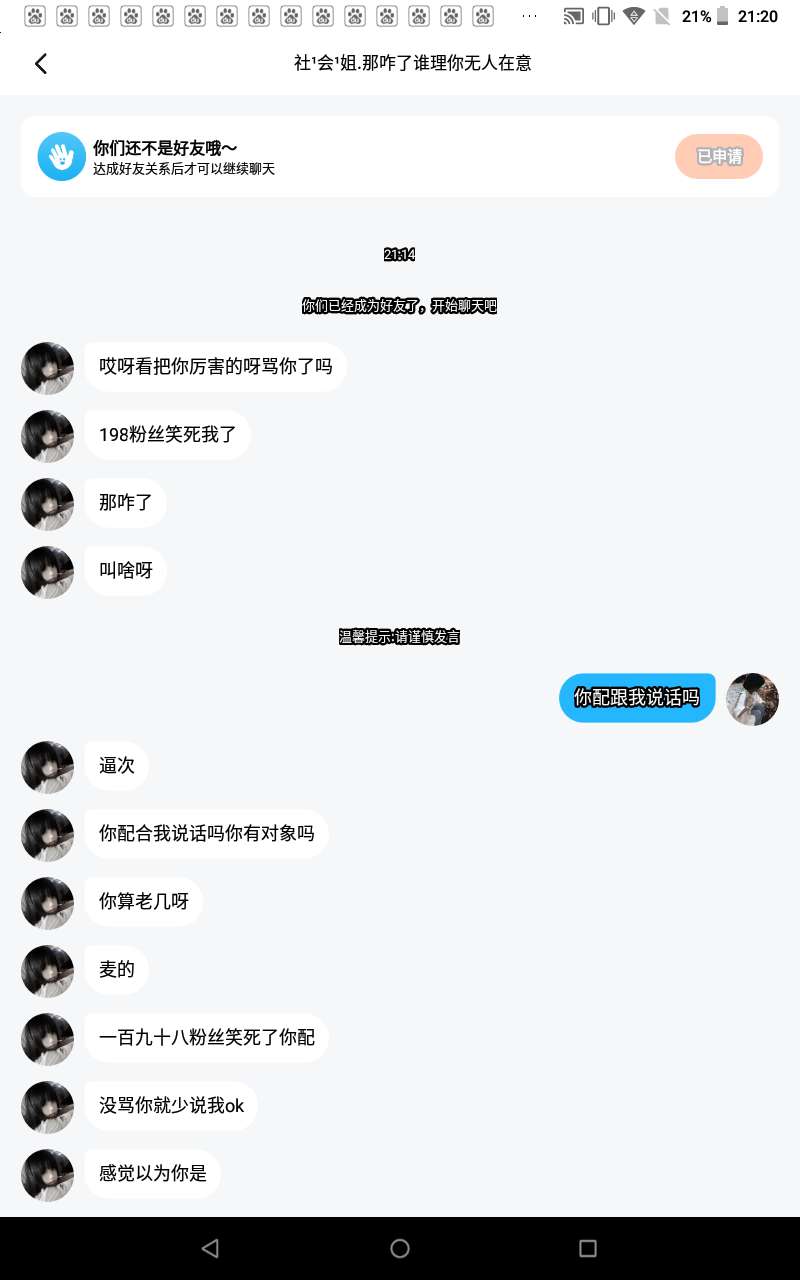Open recent apps from navigation bar
Screen dimensions: 800x1280
(588, 1248)
